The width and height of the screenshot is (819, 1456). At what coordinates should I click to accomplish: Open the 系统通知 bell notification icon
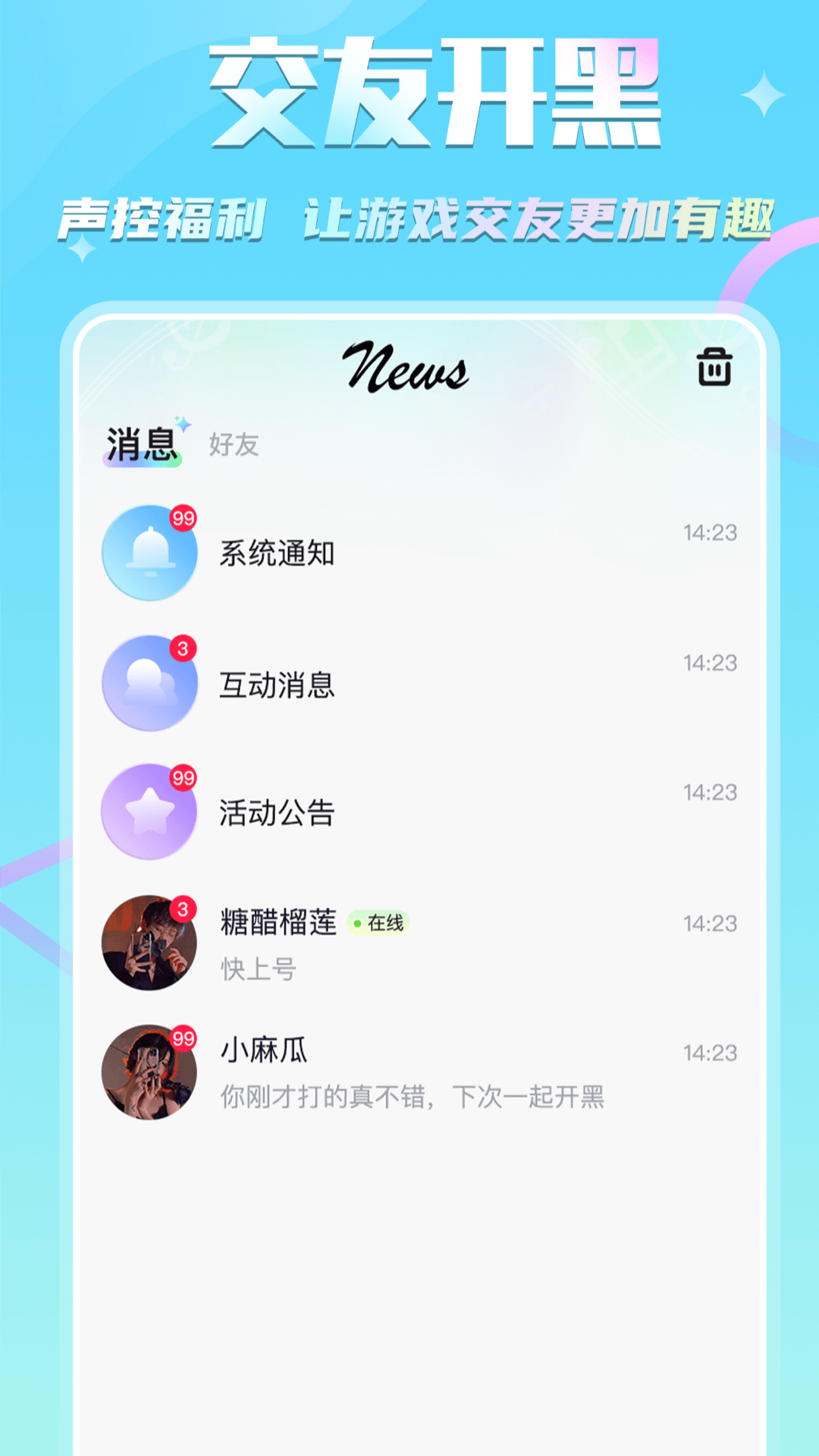(149, 554)
